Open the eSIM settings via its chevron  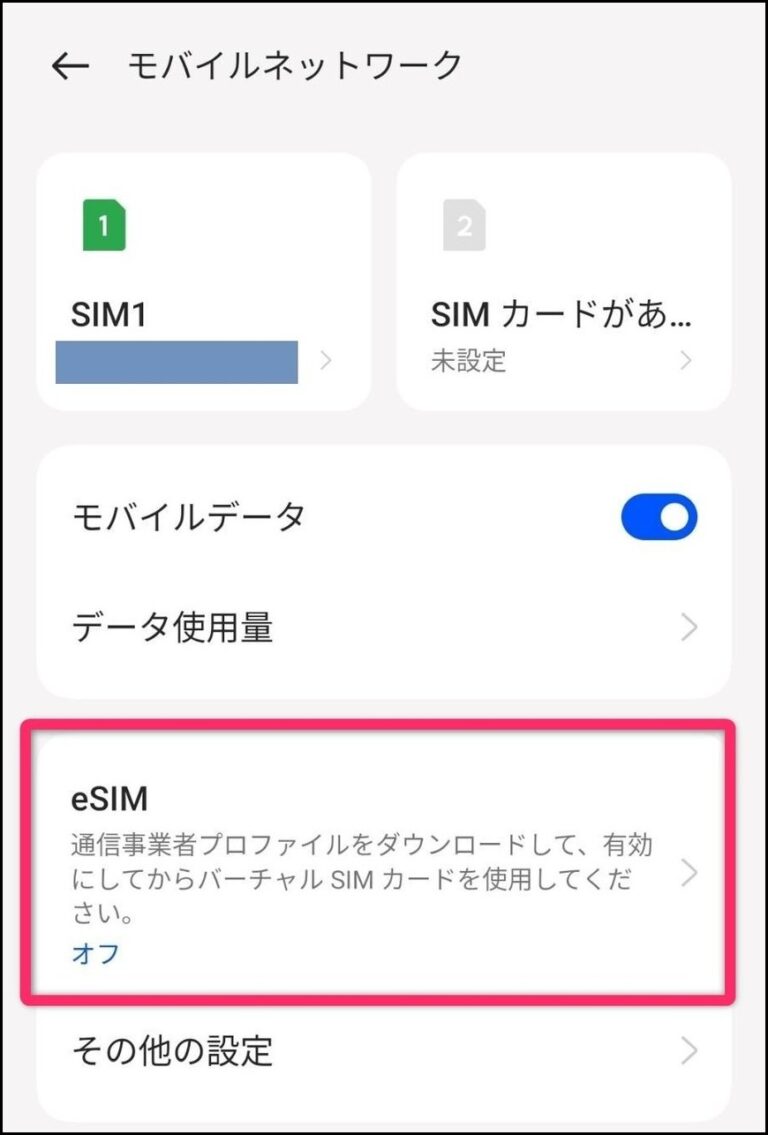[689, 873]
